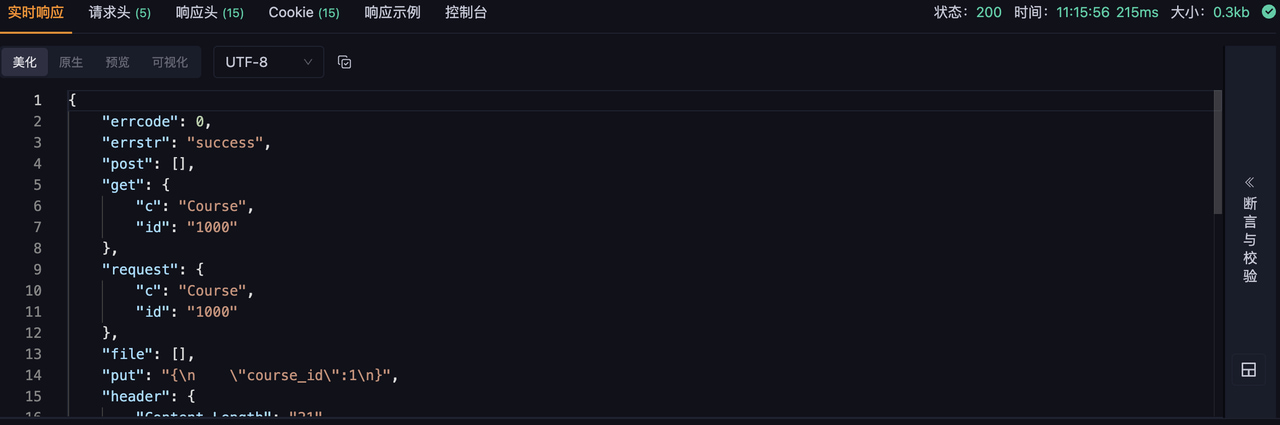Select the 美化 view mode
1280x425 pixels.
click(24, 62)
